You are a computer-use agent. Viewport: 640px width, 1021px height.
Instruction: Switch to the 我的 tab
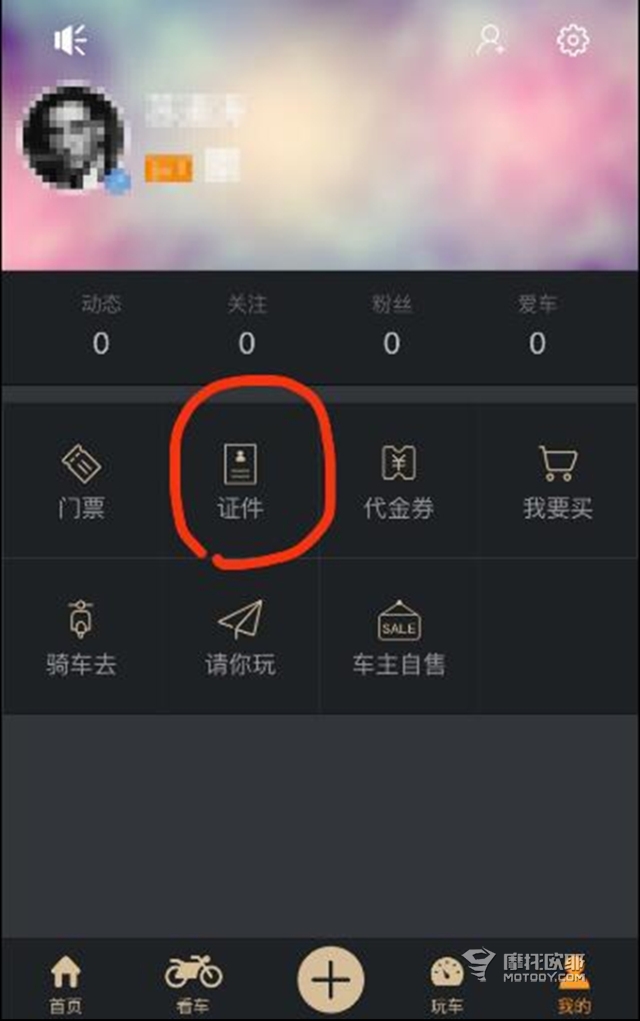click(x=574, y=985)
